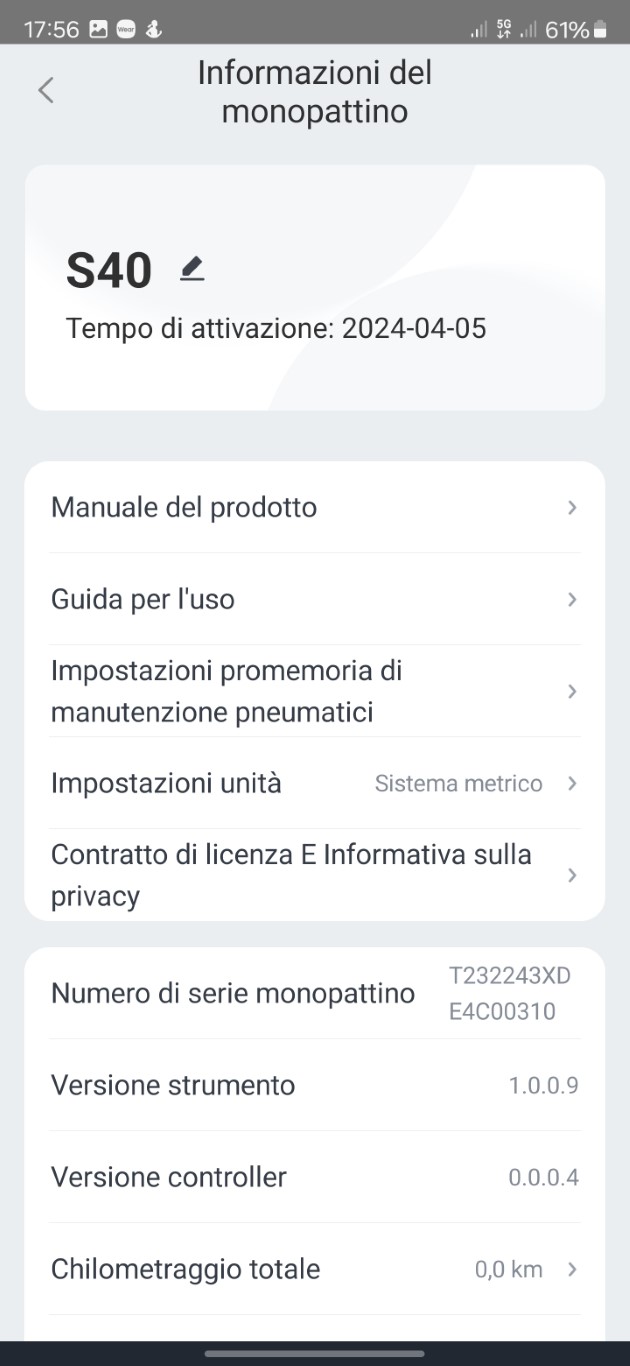Change Impostazioni unità from Sistema metrico
Image resolution: width=630 pixels, height=1366 pixels.
(x=315, y=783)
